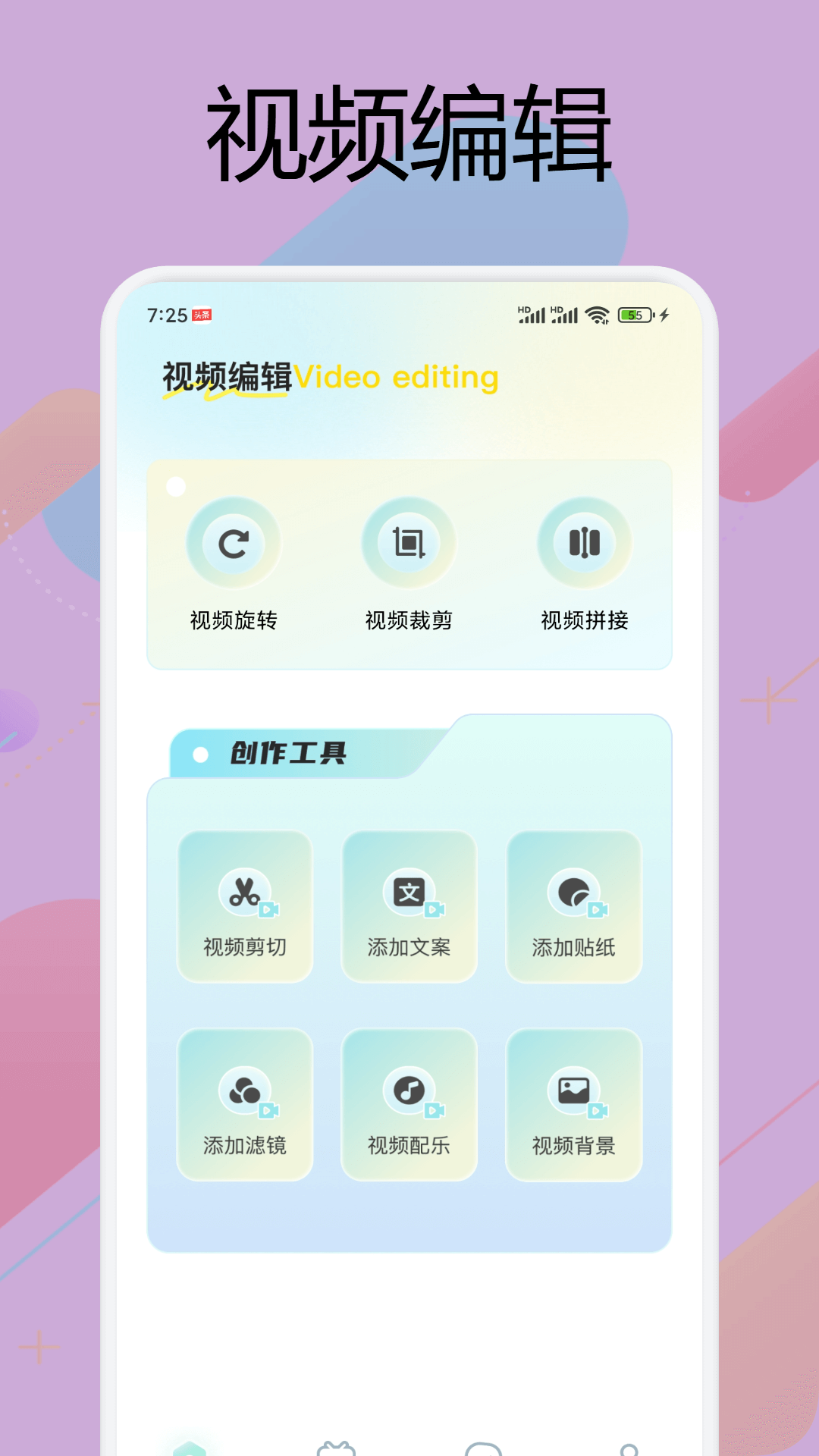This screenshot has height=1456, width=819.
Task: Select the 视频旋转 rotate tool icon
Action: pyautogui.click(x=234, y=543)
